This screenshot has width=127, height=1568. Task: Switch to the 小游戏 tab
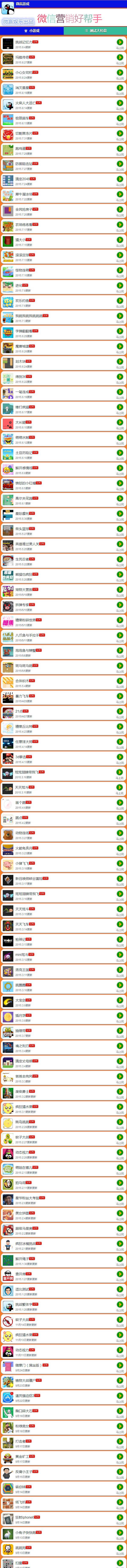pos(32,30)
